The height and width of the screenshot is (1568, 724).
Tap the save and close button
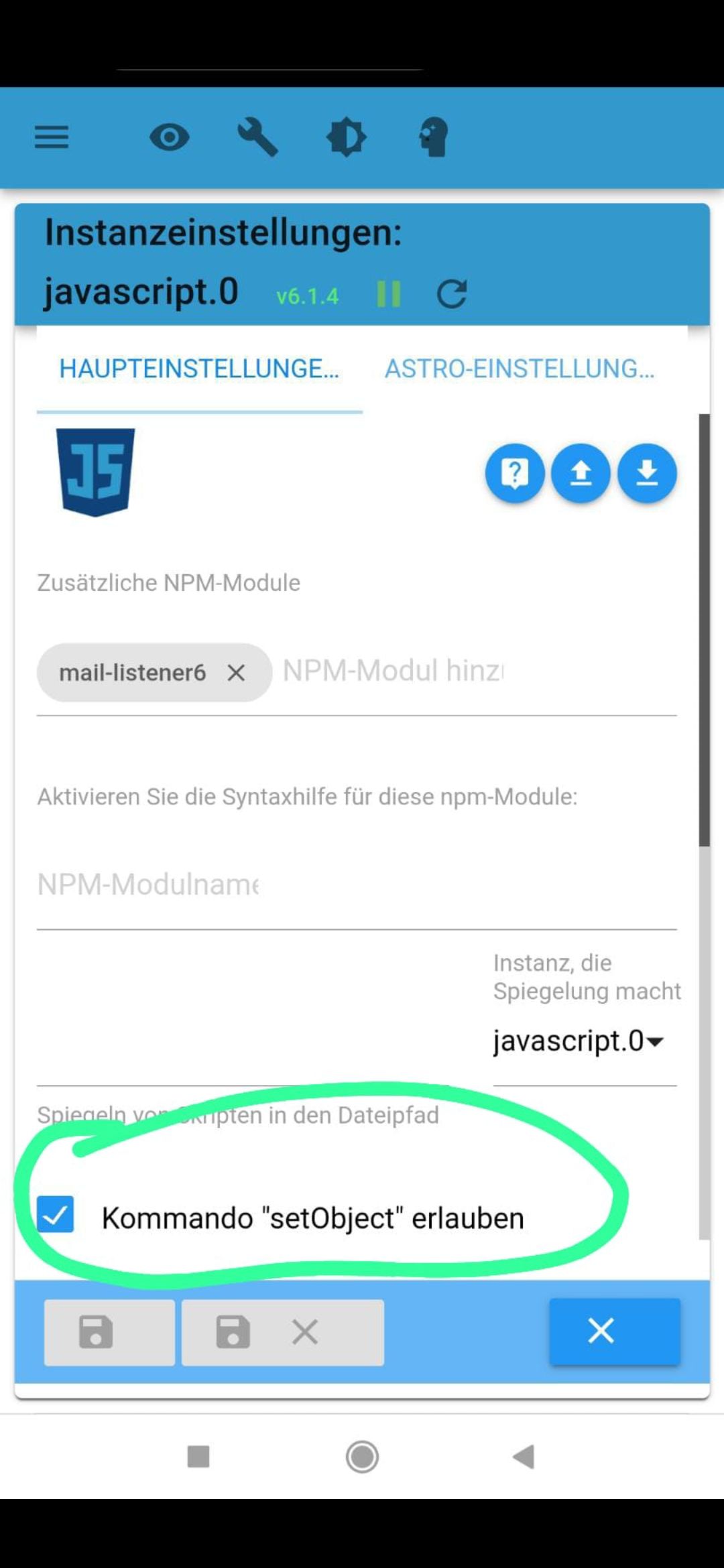282,1332
